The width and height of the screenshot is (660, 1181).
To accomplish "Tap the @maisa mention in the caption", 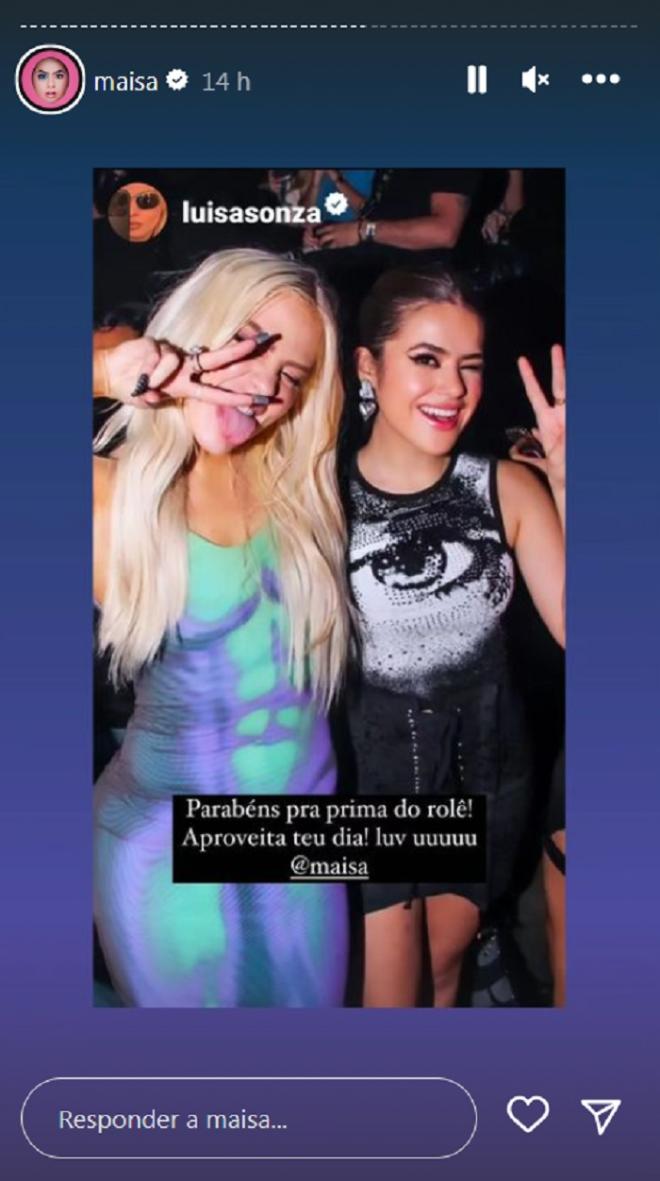I will [329, 866].
